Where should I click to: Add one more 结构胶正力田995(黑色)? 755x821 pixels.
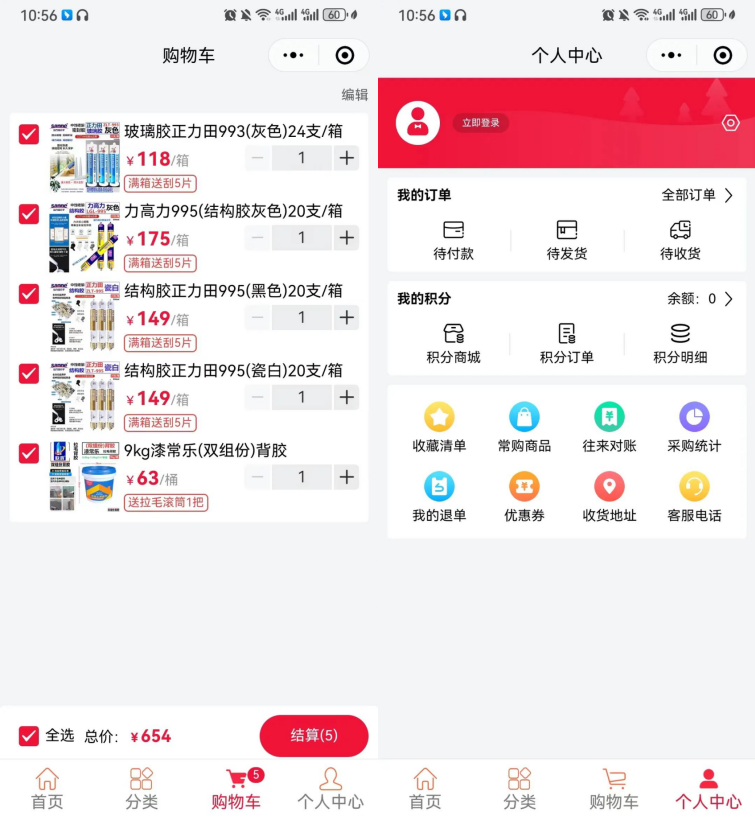[x=346, y=318]
